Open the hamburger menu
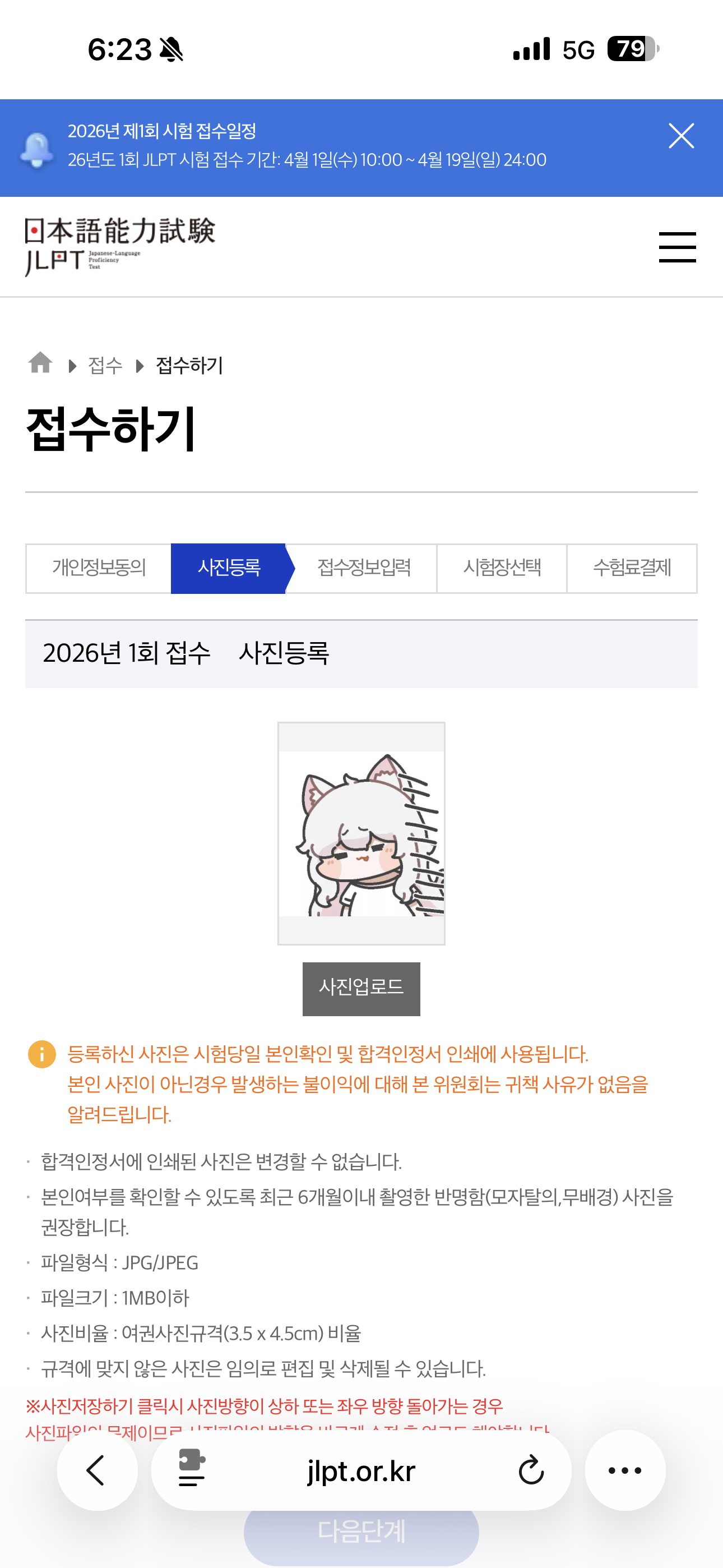 pyautogui.click(x=678, y=247)
